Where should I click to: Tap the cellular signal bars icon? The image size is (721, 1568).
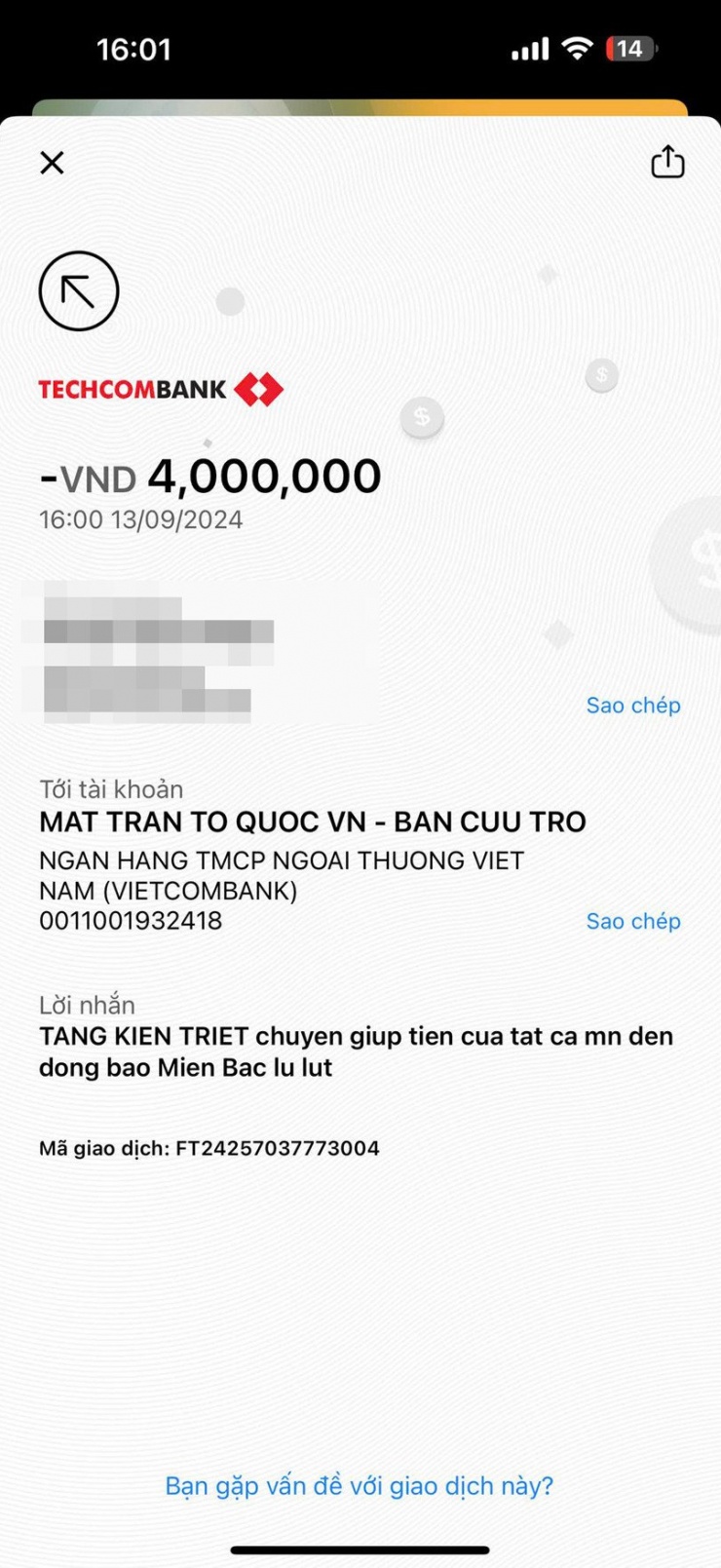529,48
